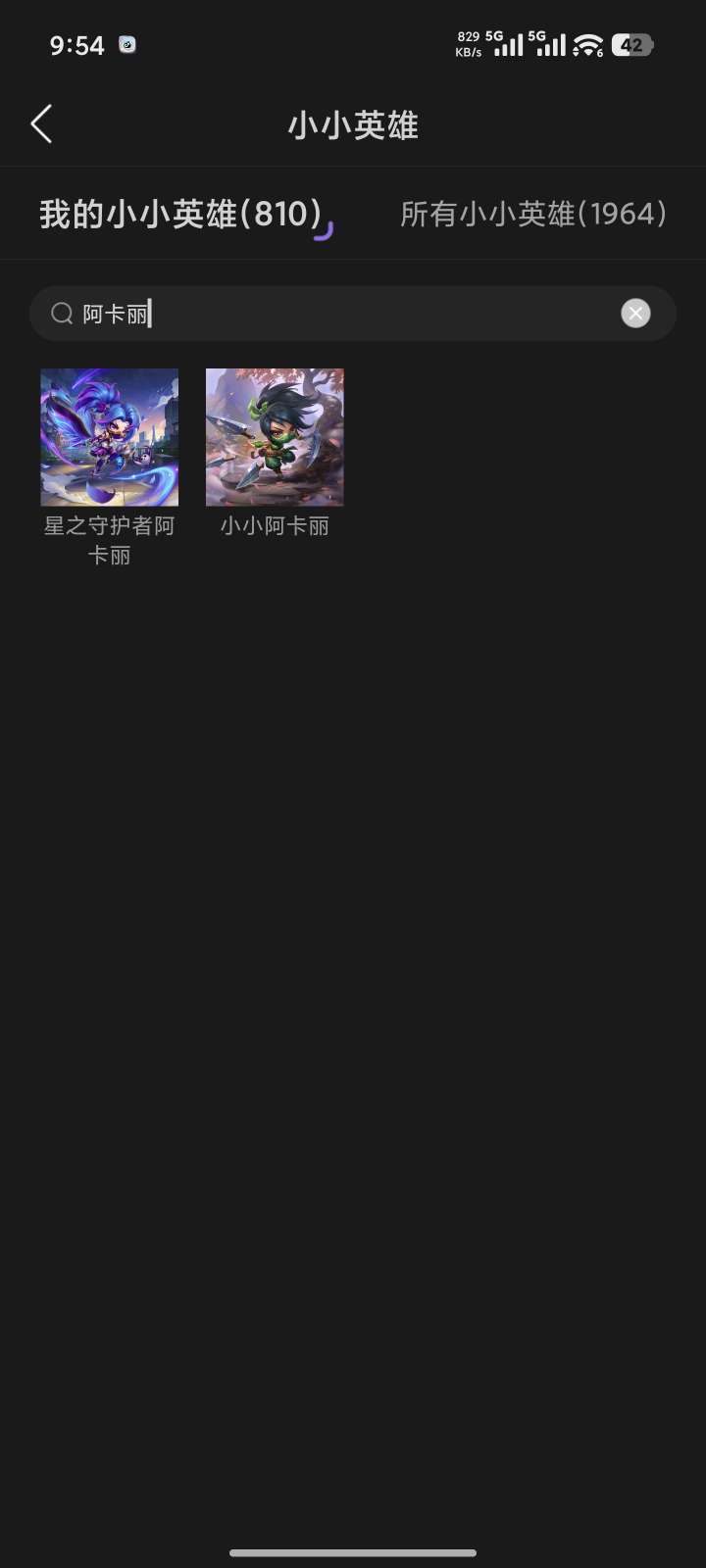
Task: Open the 星之守护者阿卡丽 little legend
Action: point(109,438)
